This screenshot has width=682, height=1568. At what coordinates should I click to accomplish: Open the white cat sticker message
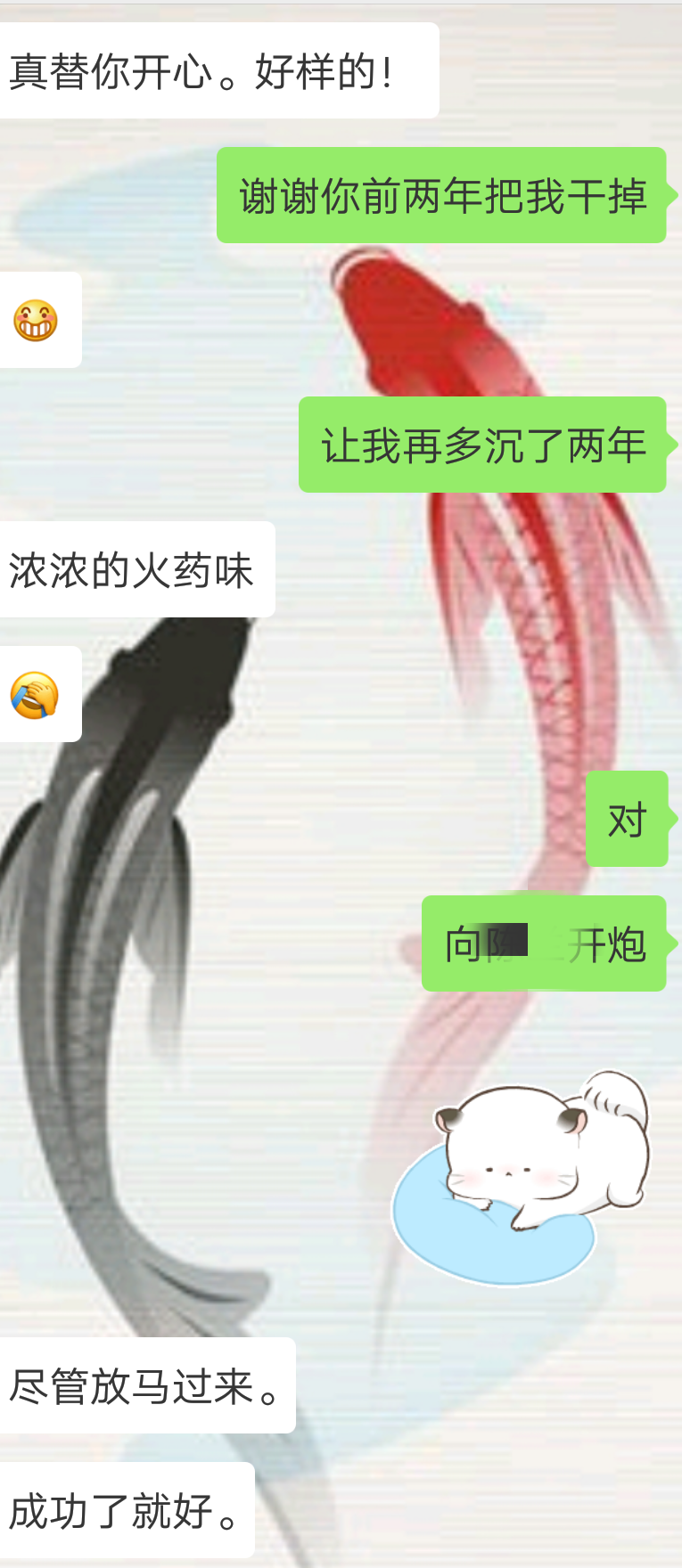pyautogui.click(x=524, y=1176)
